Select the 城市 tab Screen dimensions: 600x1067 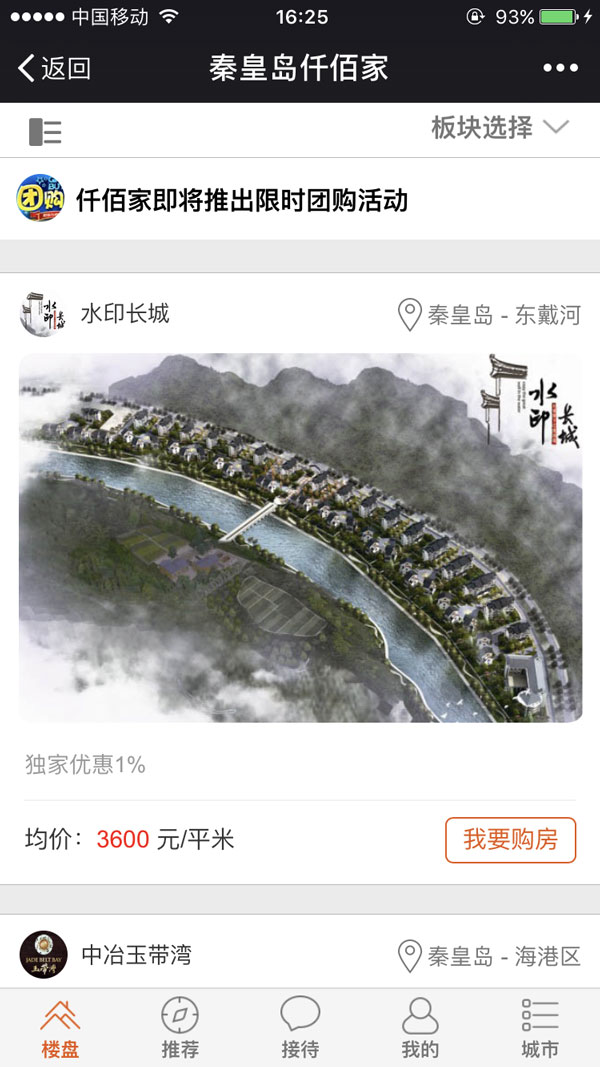(x=540, y=1028)
